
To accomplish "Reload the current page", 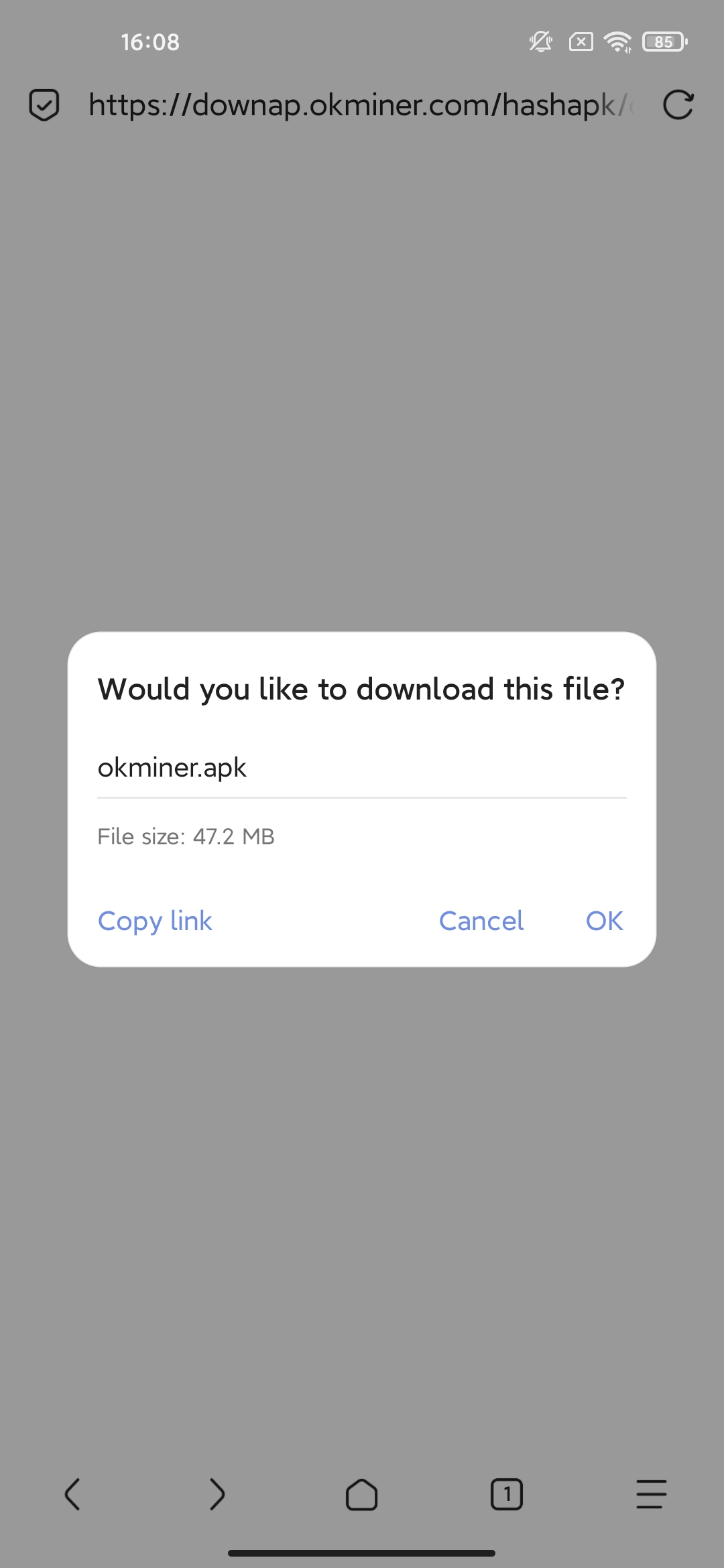I will pyautogui.click(x=678, y=105).
